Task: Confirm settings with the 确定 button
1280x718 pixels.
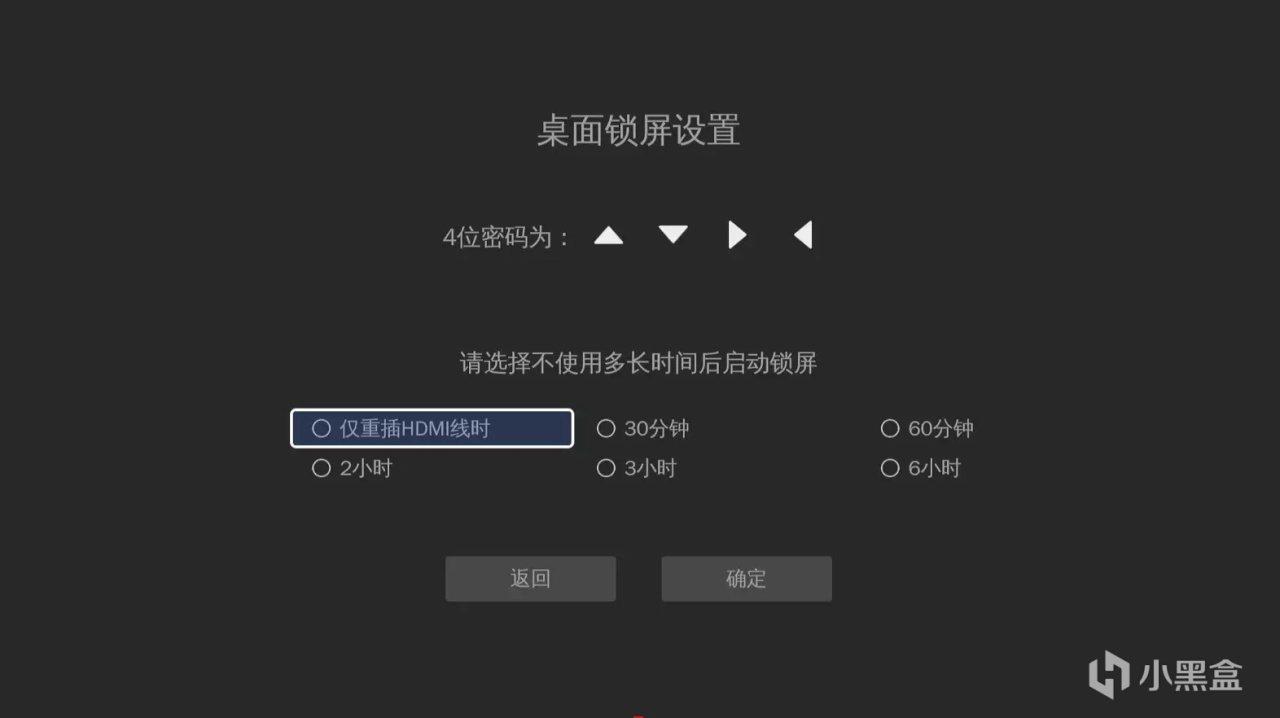Action: (x=746, y=579)
